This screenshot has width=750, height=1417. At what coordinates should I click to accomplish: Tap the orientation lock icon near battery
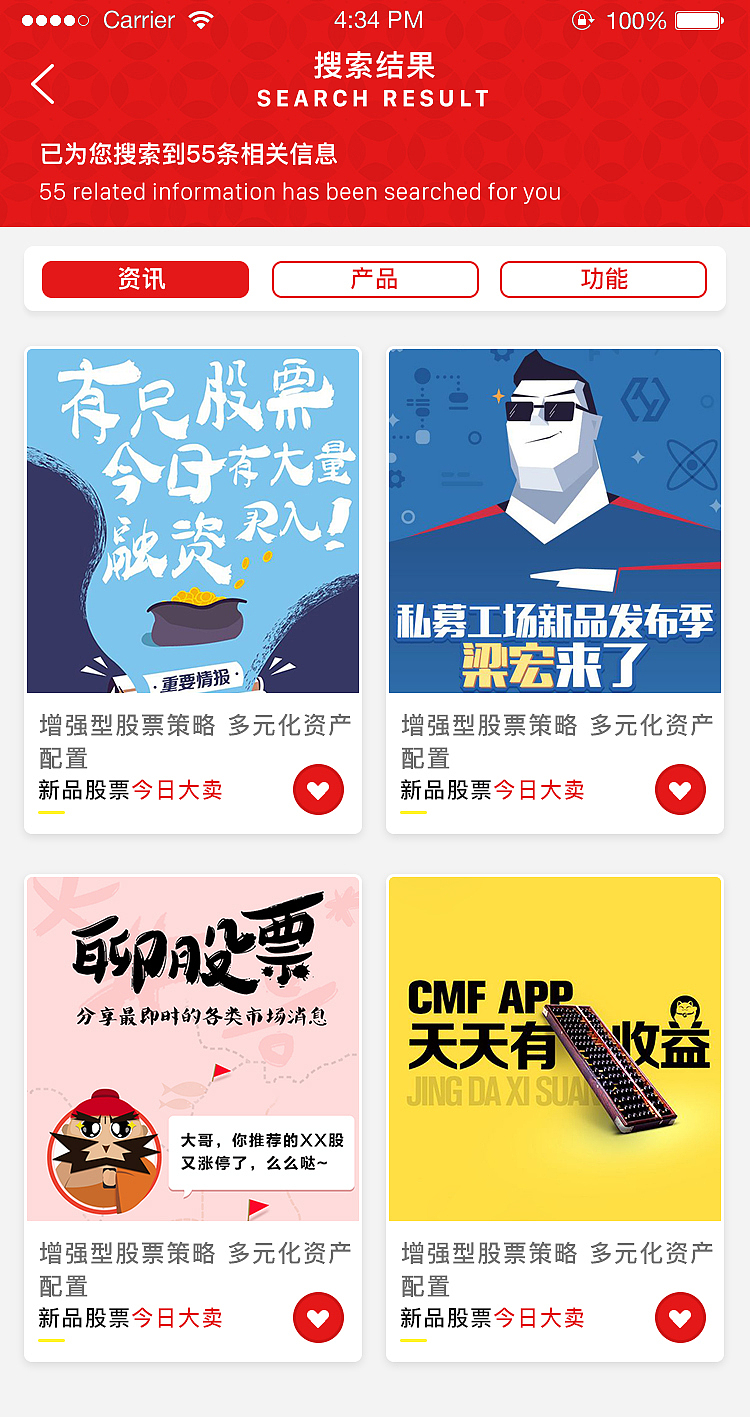584,17
